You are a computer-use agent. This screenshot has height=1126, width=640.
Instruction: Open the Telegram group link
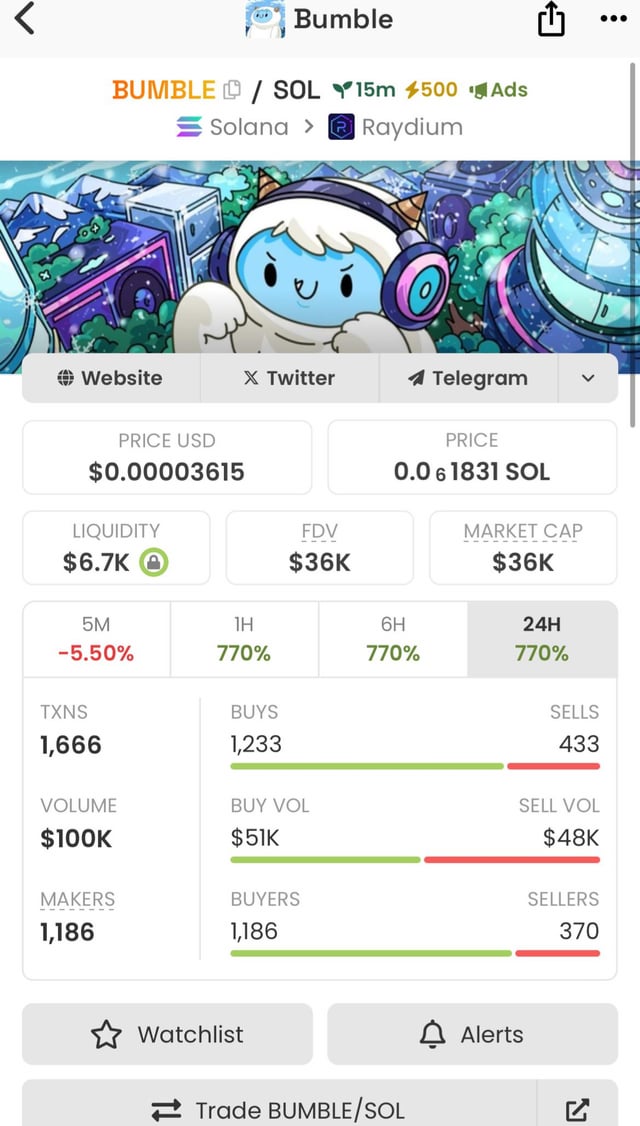[x=468, y=378]
